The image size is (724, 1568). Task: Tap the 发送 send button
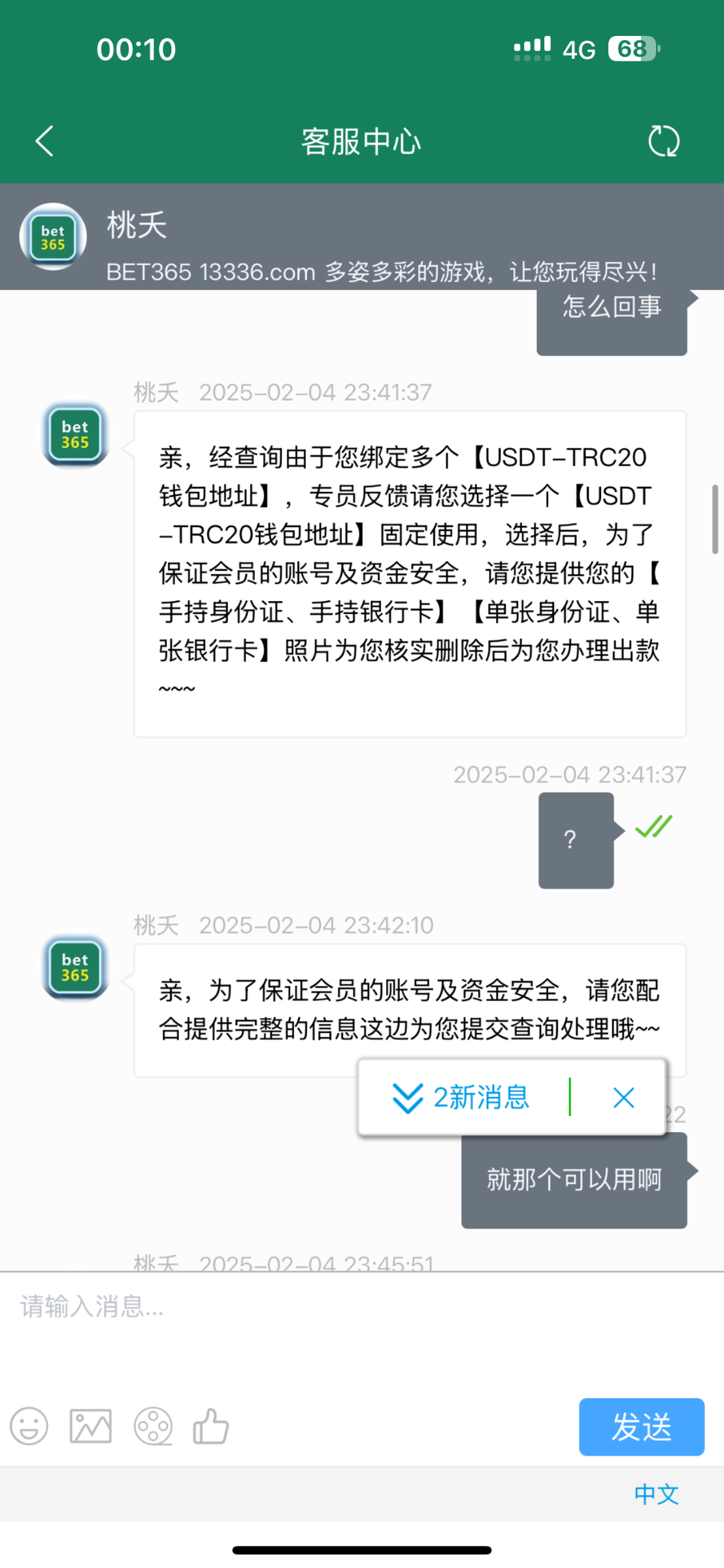(x=642, y=1427)
